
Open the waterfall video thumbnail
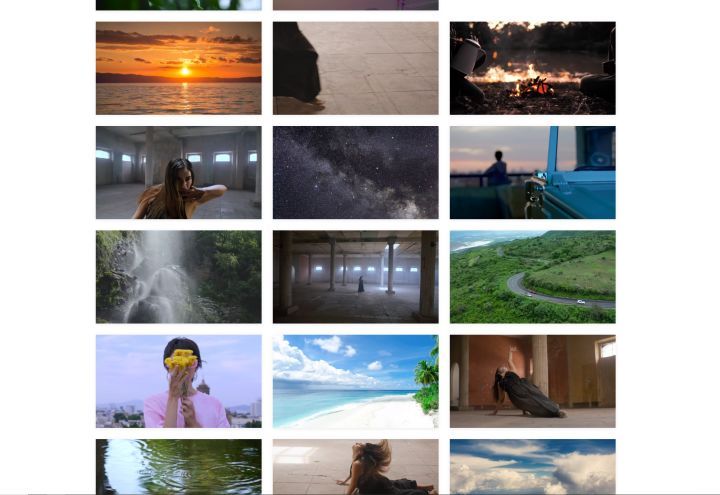tap(178, 277)
